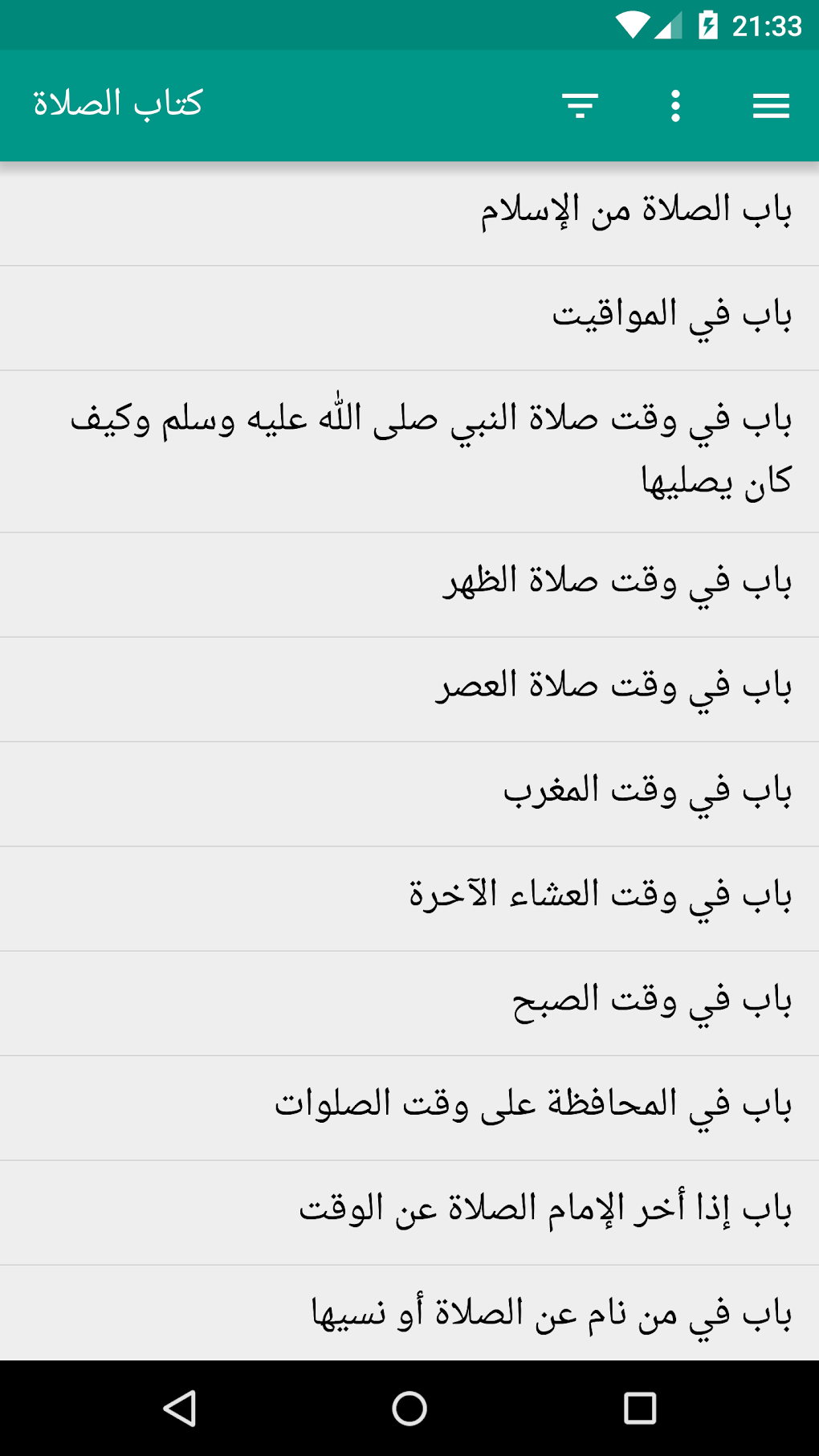Tap the system home button
Viewport: 819px width, 1456px height.
point(409,1408)
